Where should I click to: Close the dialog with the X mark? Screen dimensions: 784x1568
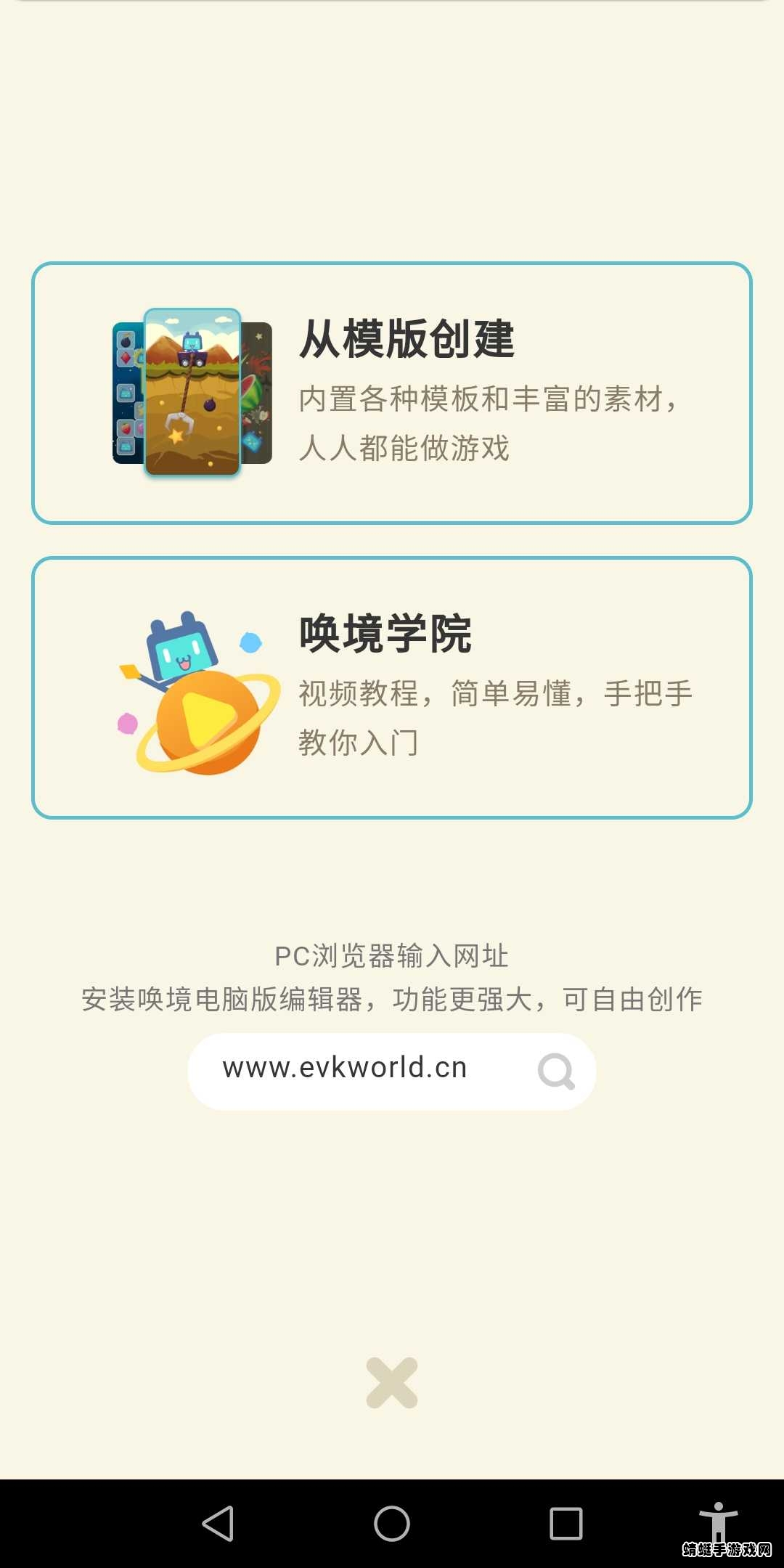(x=392, y=1383)
